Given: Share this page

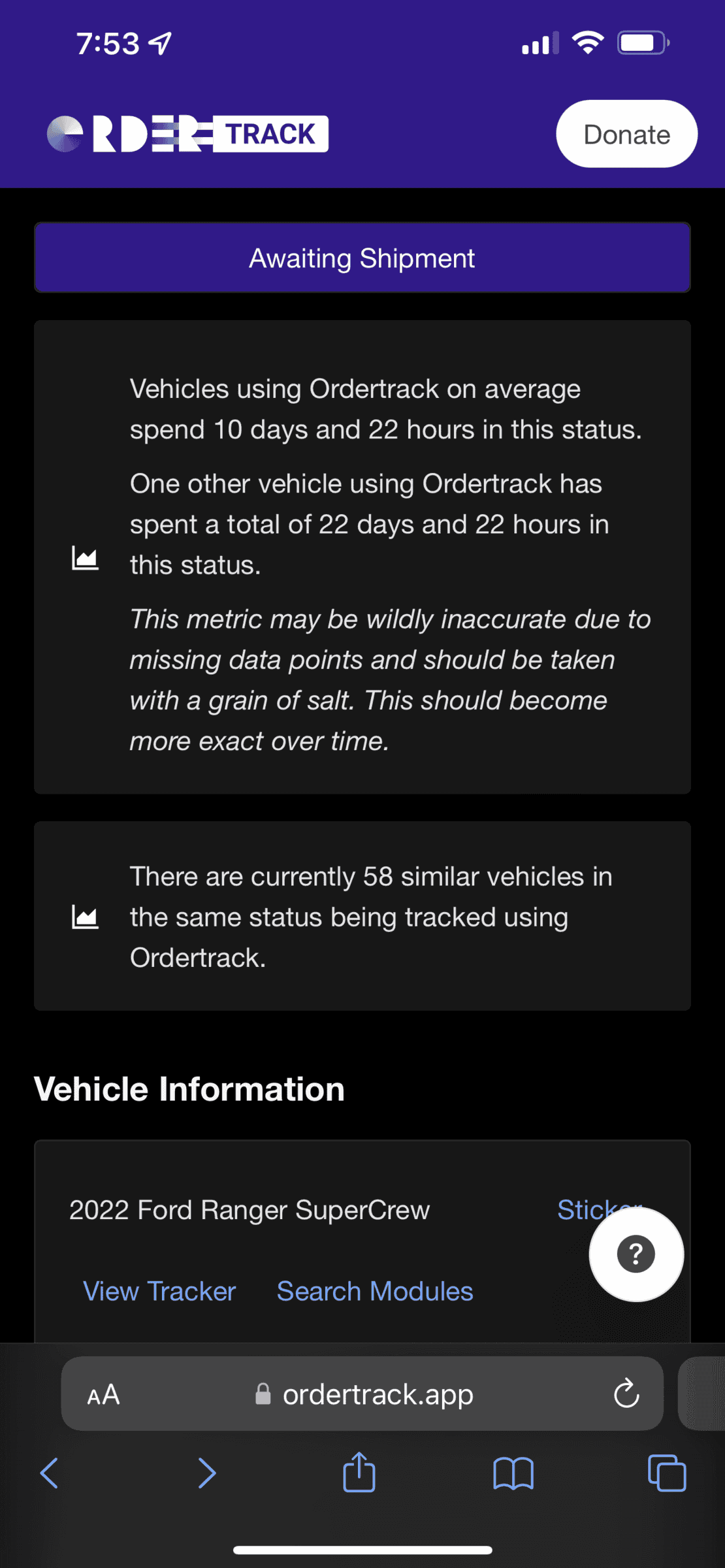Looking at the screenshot, I should [359, 1471].
